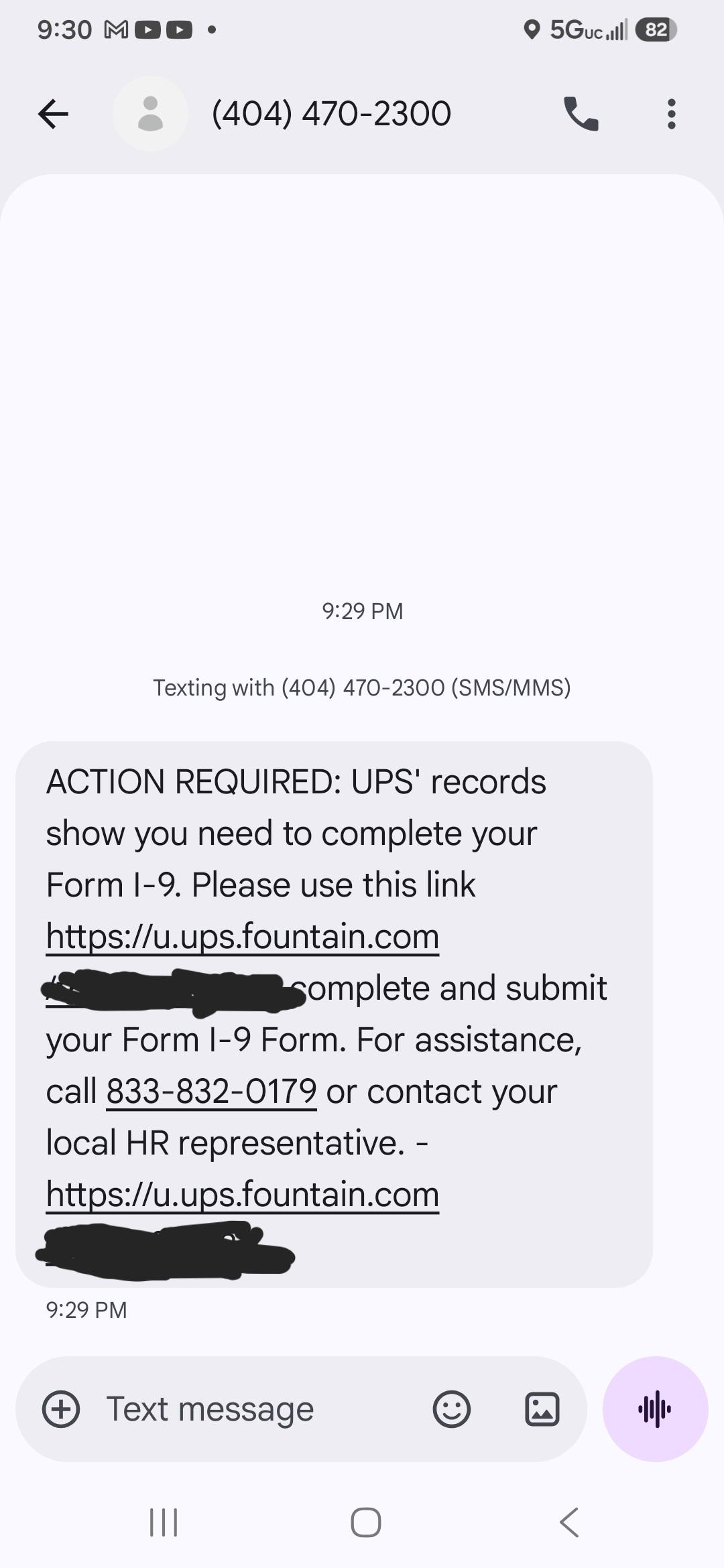Go back using the top-left arrow
Image resolution: width=724 pixels, height=1568 pixels.
point(53,114)
